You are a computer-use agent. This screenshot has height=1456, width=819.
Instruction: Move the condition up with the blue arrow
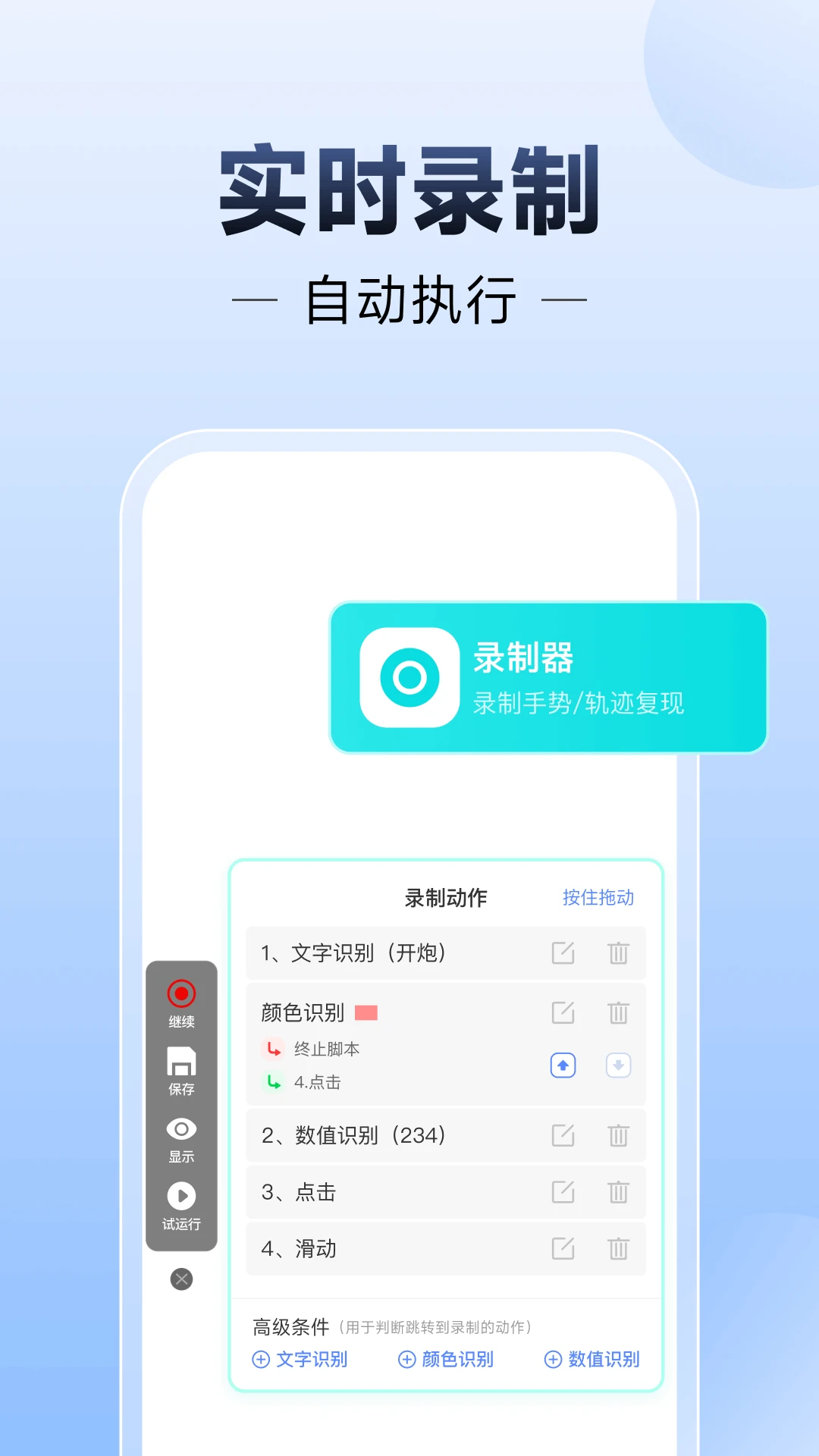(563, 1065)
